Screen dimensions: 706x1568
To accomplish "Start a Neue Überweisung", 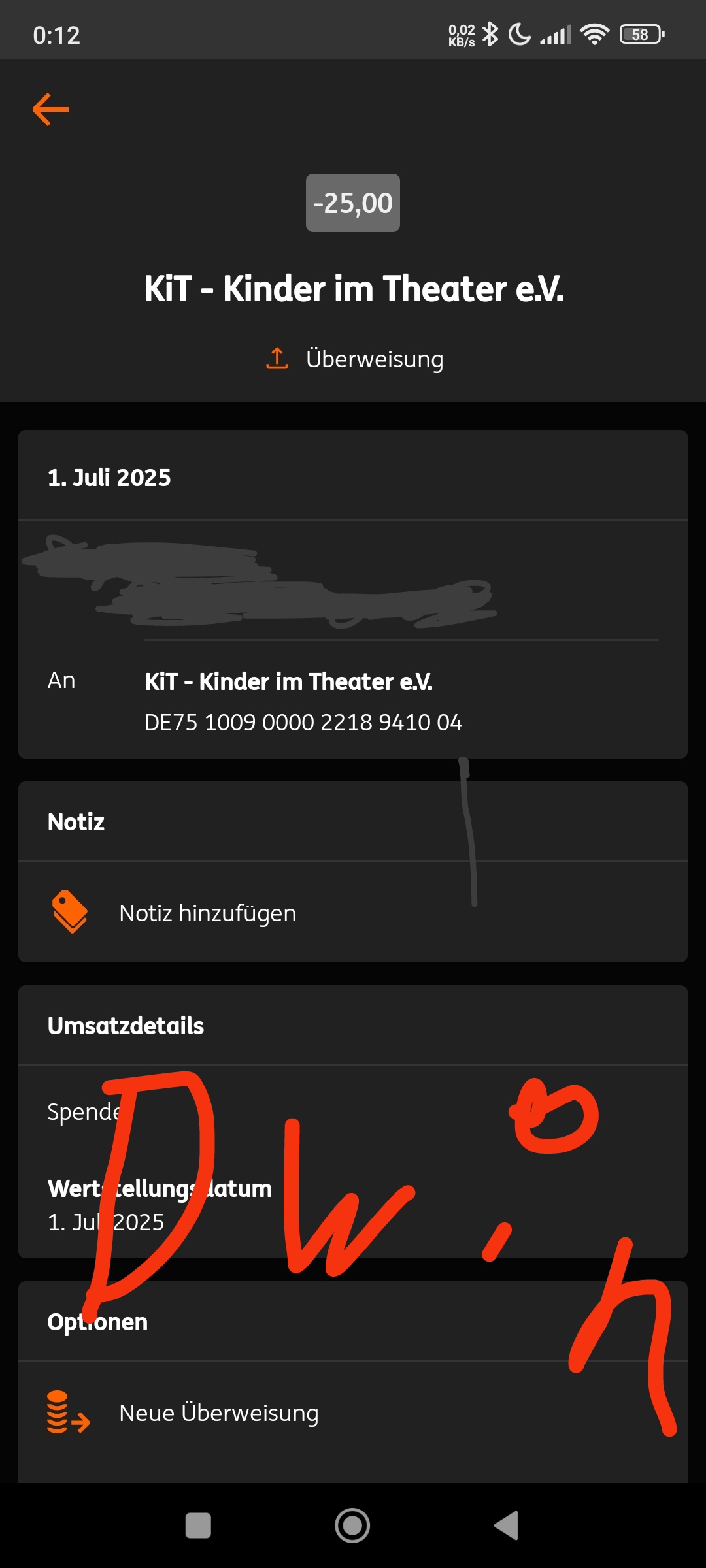I will (x=218, y=1413).
